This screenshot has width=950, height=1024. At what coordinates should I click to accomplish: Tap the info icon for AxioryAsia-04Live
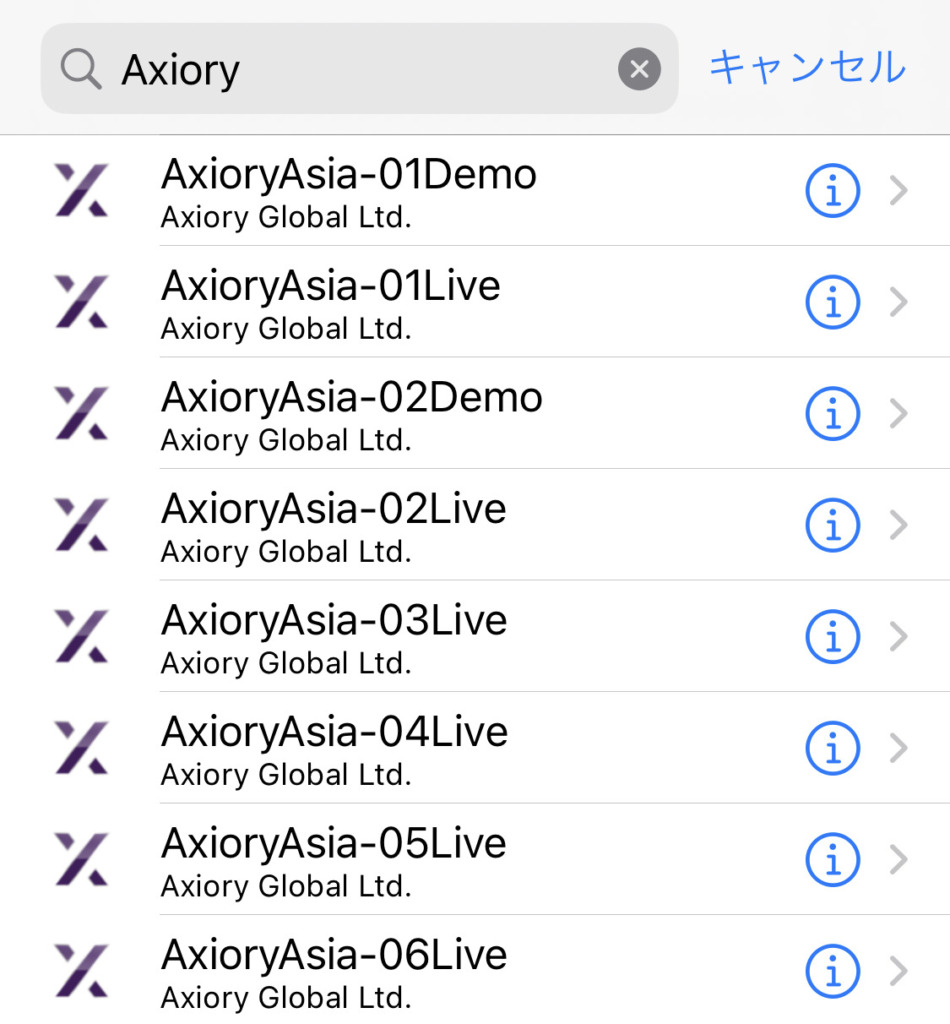[832, 747]
